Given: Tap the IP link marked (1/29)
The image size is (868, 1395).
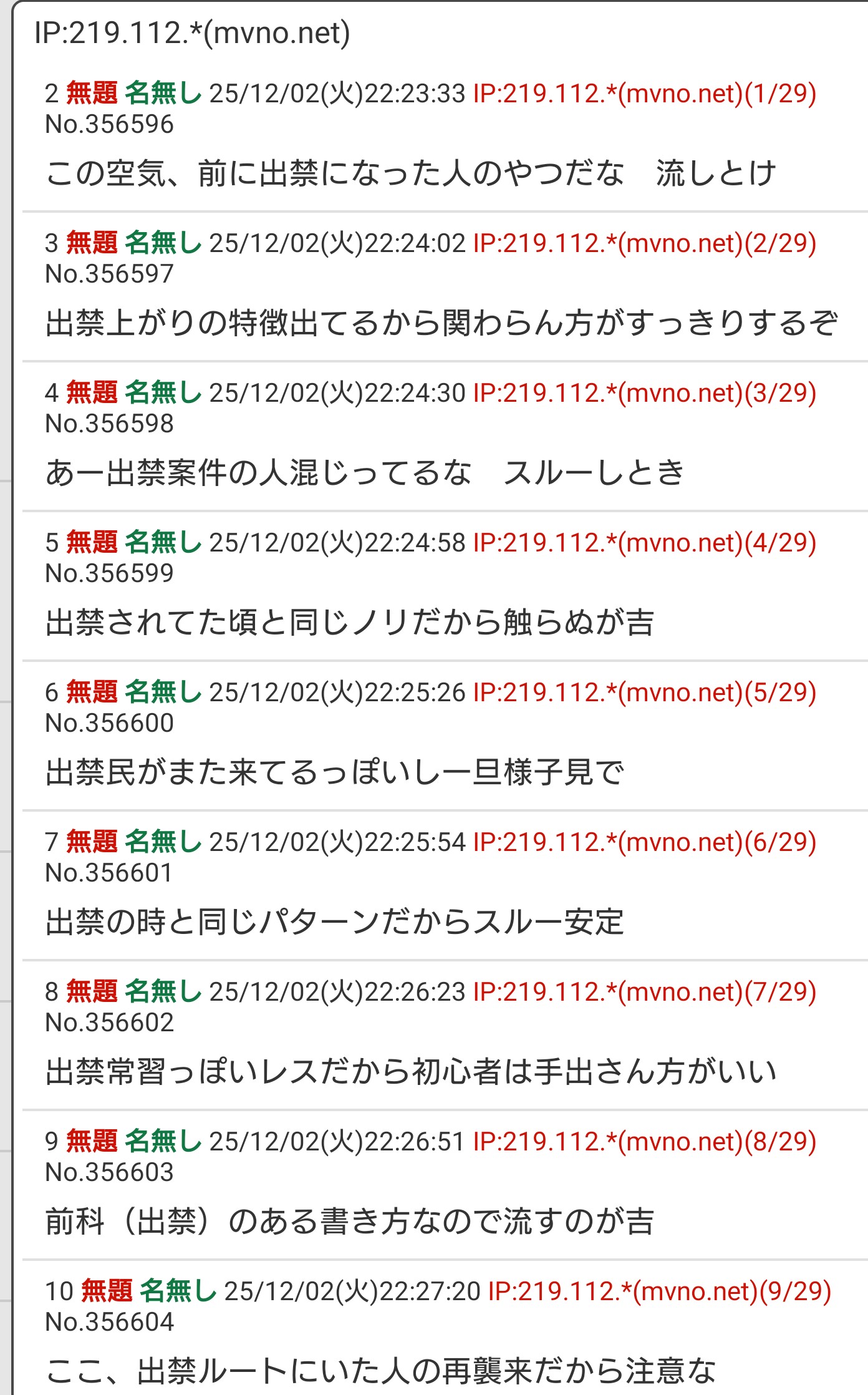Looking at the screenshot, I should point(644,94).
